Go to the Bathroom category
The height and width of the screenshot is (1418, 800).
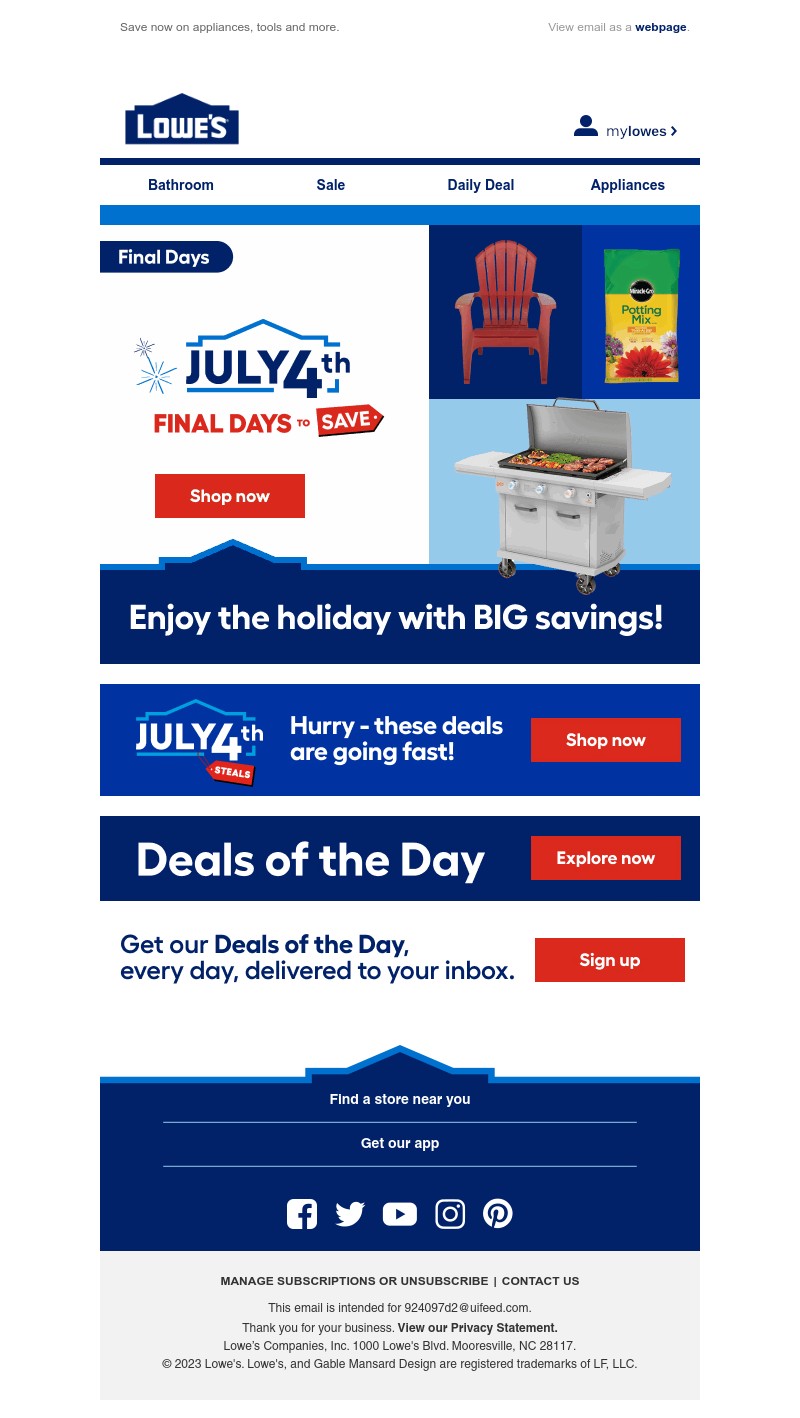(x=181, y=185)
